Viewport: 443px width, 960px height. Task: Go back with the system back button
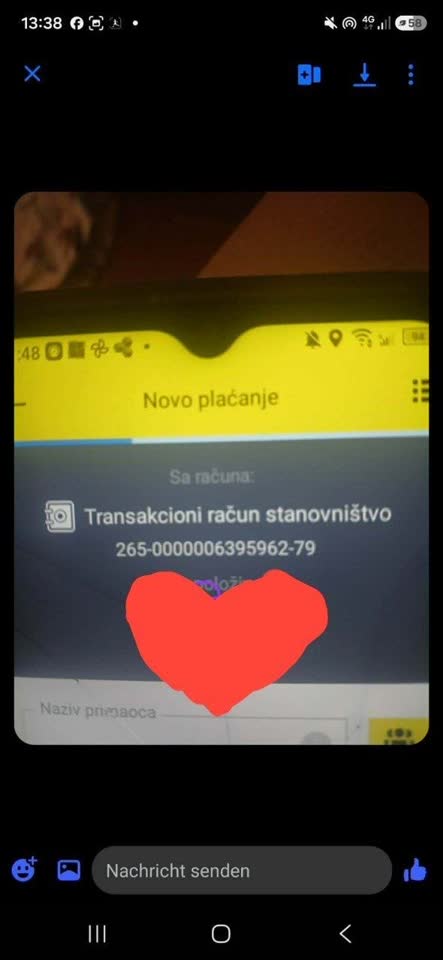[345, 933]
